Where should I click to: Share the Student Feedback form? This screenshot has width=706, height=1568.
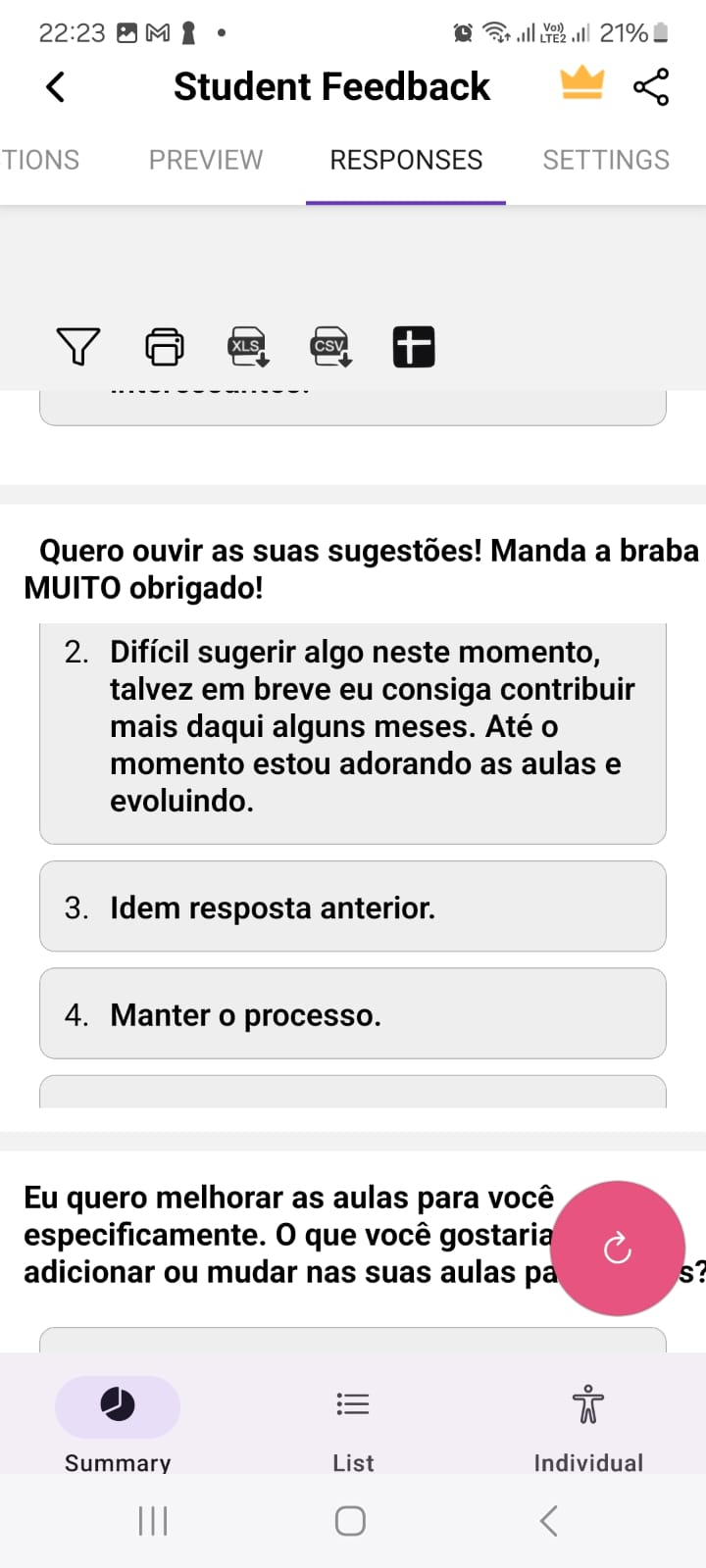651,87
